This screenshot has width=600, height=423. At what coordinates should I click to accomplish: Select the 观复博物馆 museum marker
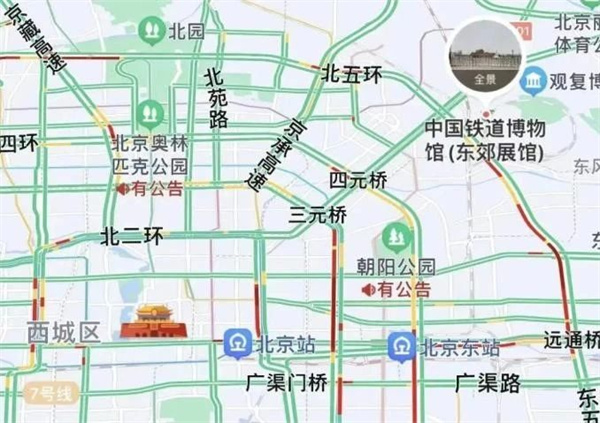[533, 82]
